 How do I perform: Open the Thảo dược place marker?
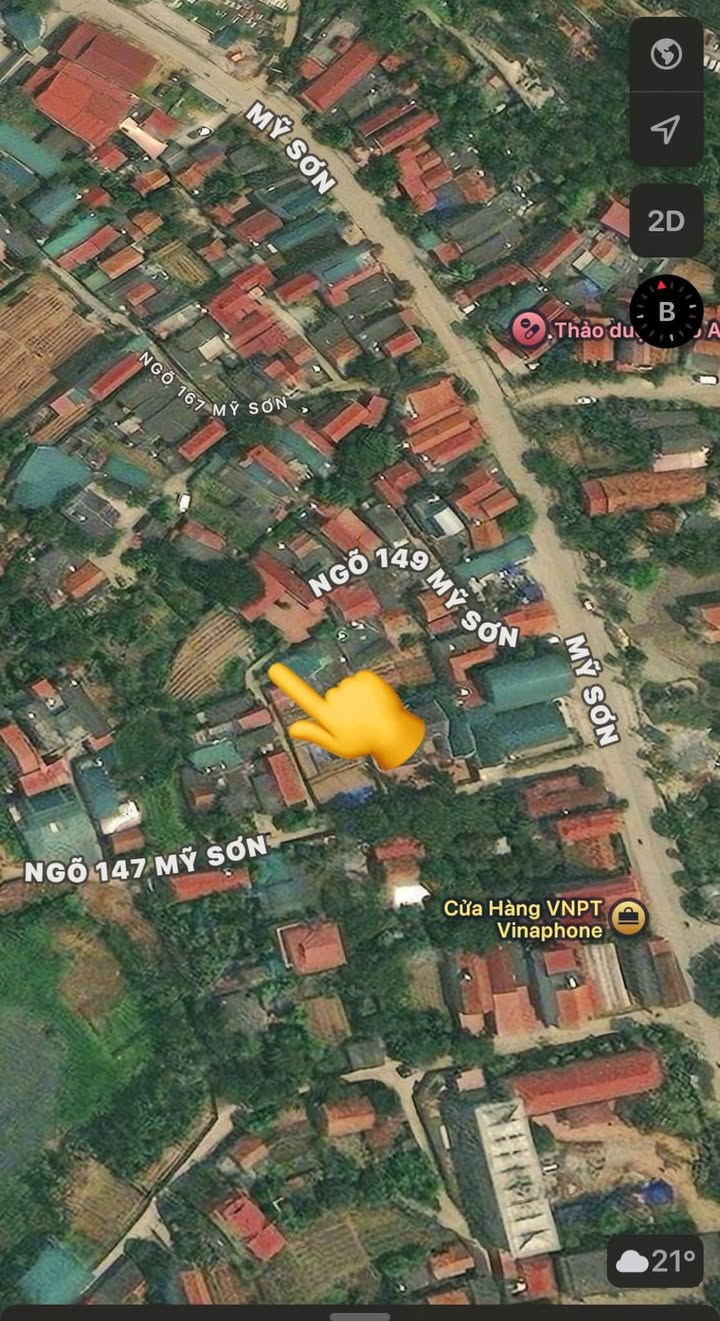[530, 329]
